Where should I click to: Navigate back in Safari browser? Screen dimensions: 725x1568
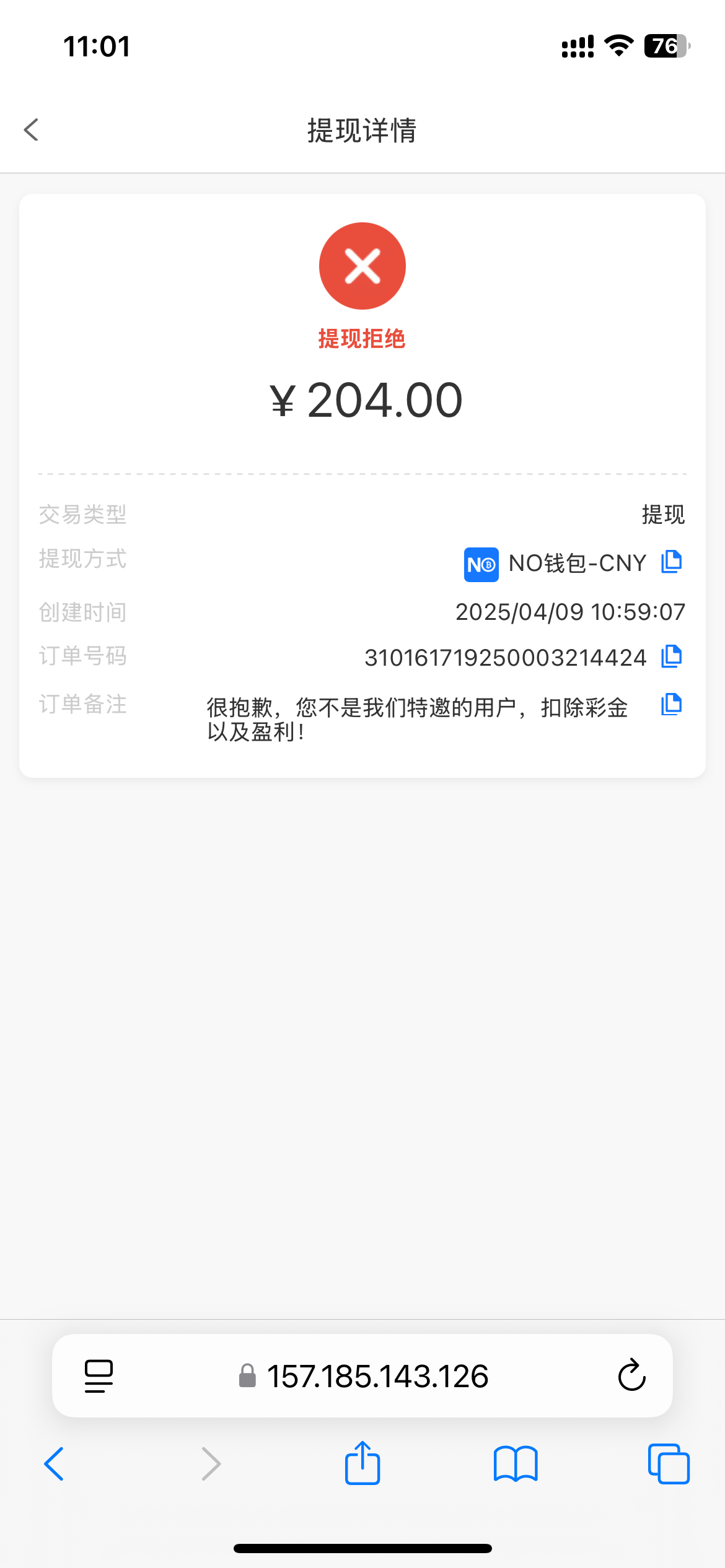pyautogui.click(x=55, y=1464)
